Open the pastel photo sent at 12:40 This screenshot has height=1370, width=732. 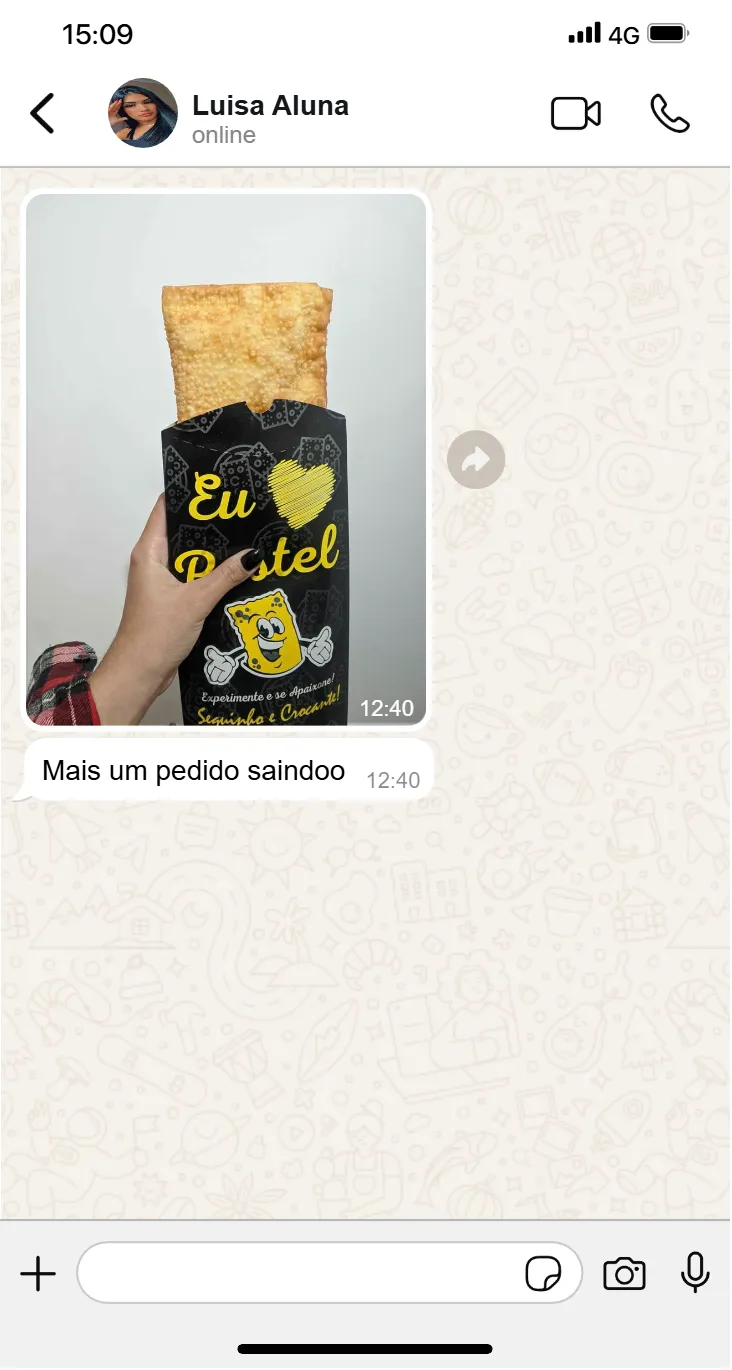pos(226,458)
